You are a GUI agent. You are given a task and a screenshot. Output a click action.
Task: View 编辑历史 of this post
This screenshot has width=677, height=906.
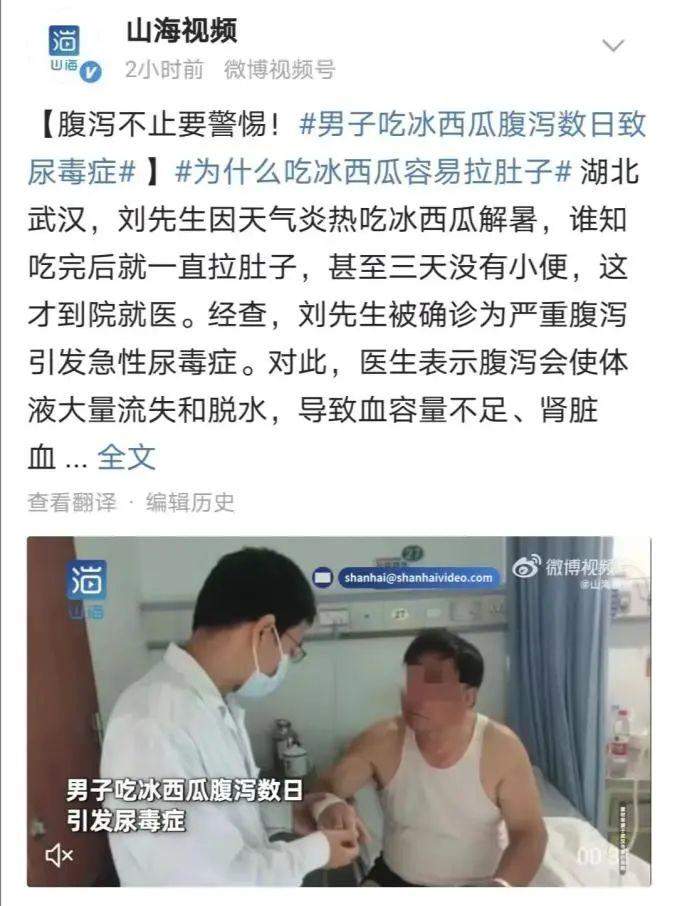(x=190, y=502)
